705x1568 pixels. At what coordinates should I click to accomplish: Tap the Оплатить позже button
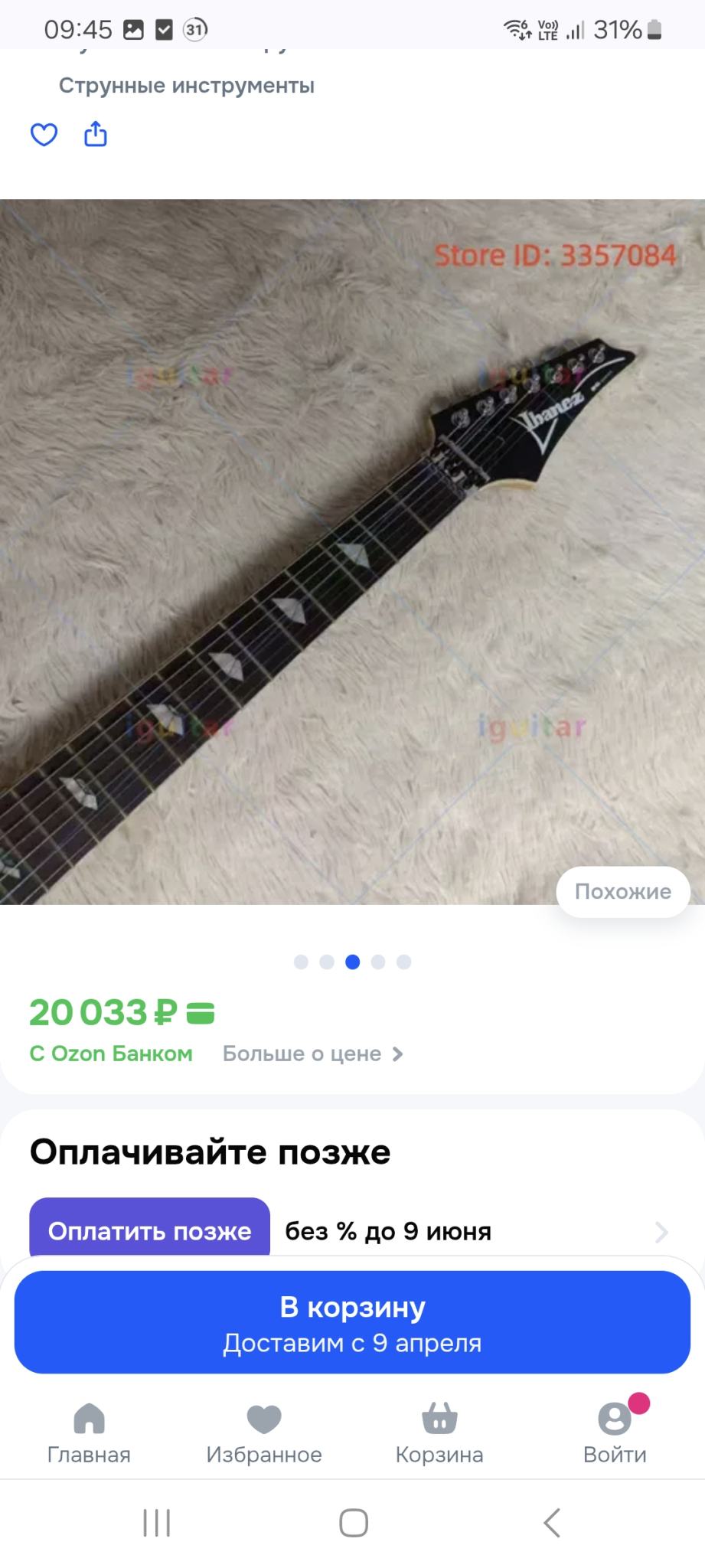(150, 1230)
